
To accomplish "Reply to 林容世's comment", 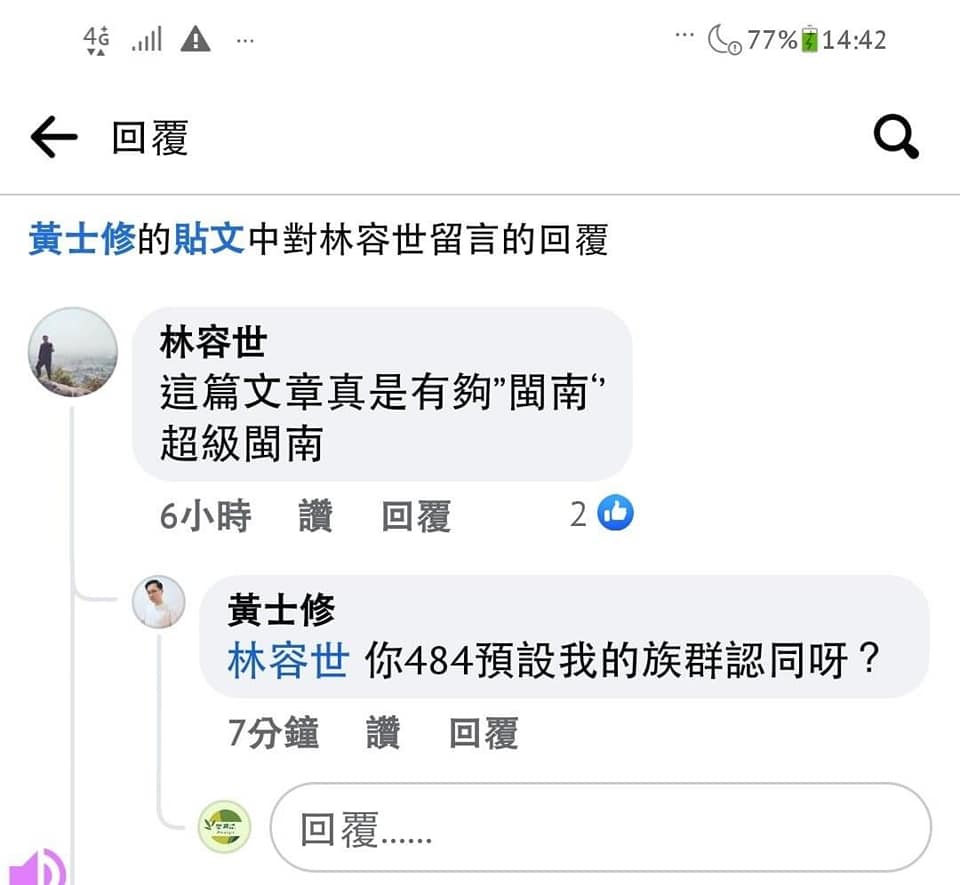I will (416, 516).
